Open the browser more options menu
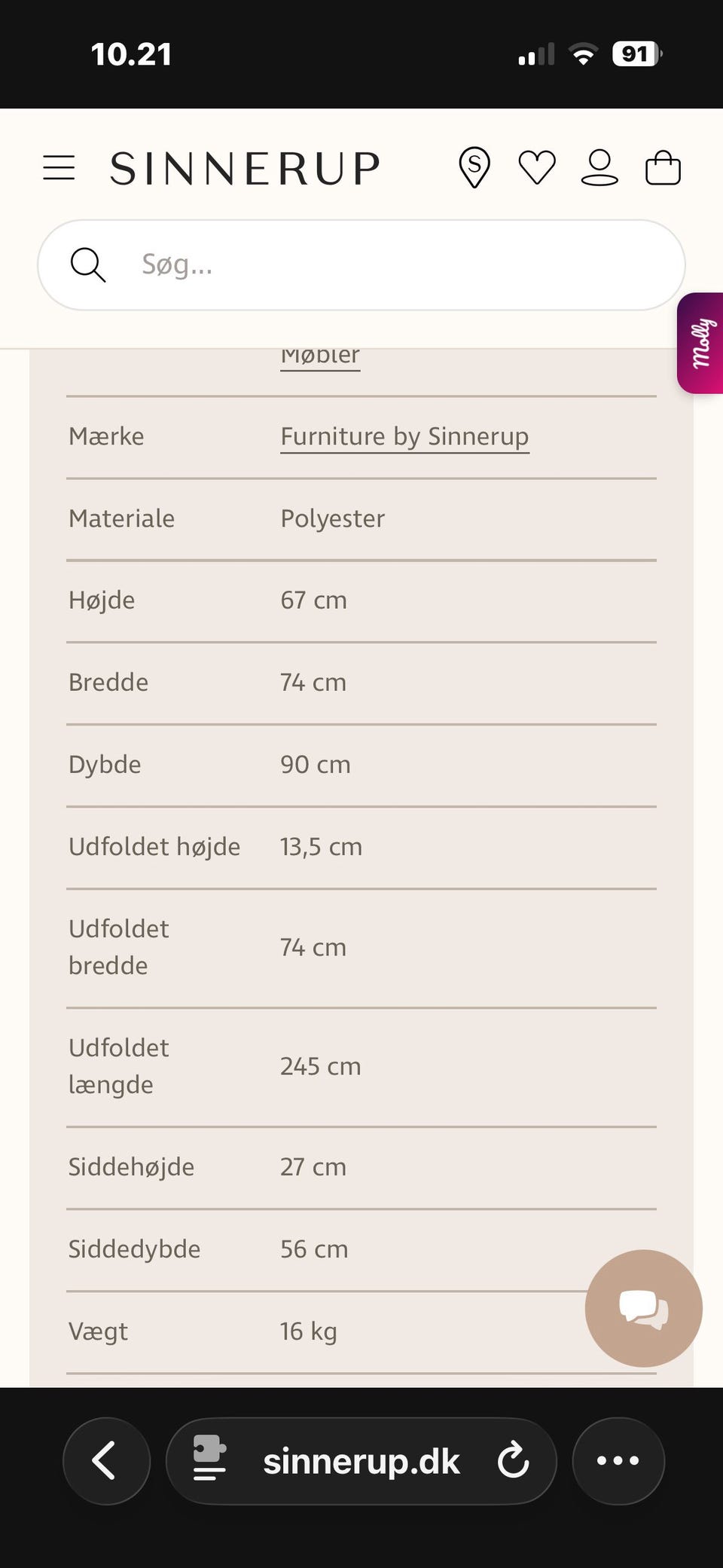The width and height of the screenshot is (723, 1568). coord(618,1460)
